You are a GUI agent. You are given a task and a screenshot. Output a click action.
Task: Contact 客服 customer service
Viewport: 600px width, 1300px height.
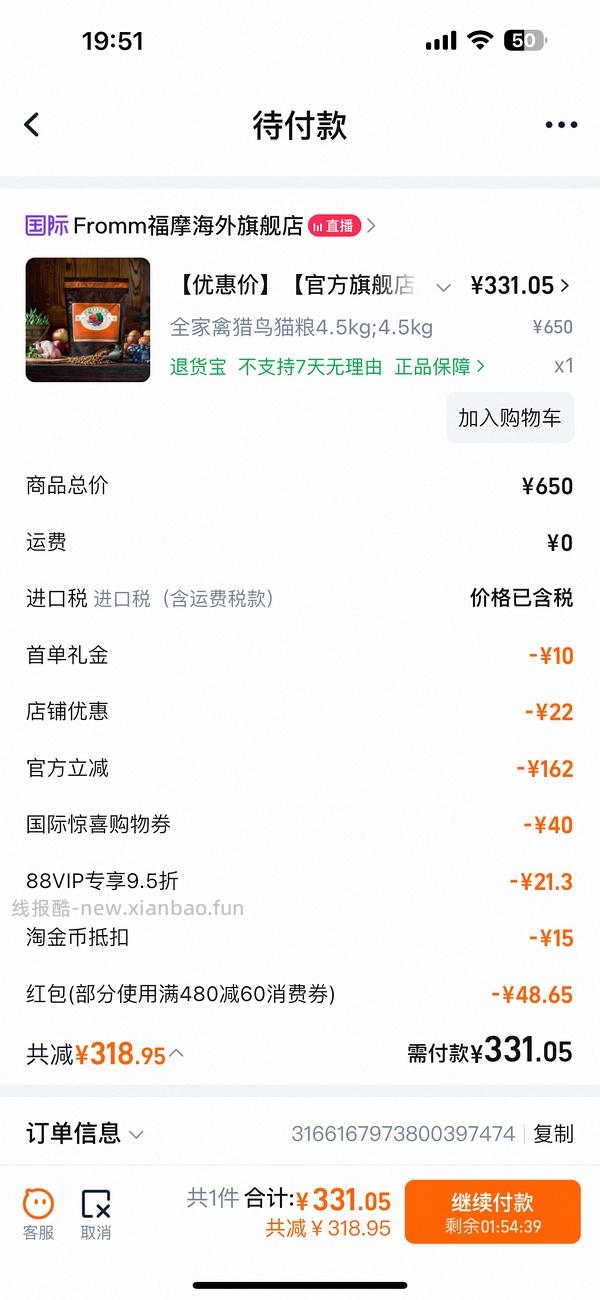coord(39,1213)
